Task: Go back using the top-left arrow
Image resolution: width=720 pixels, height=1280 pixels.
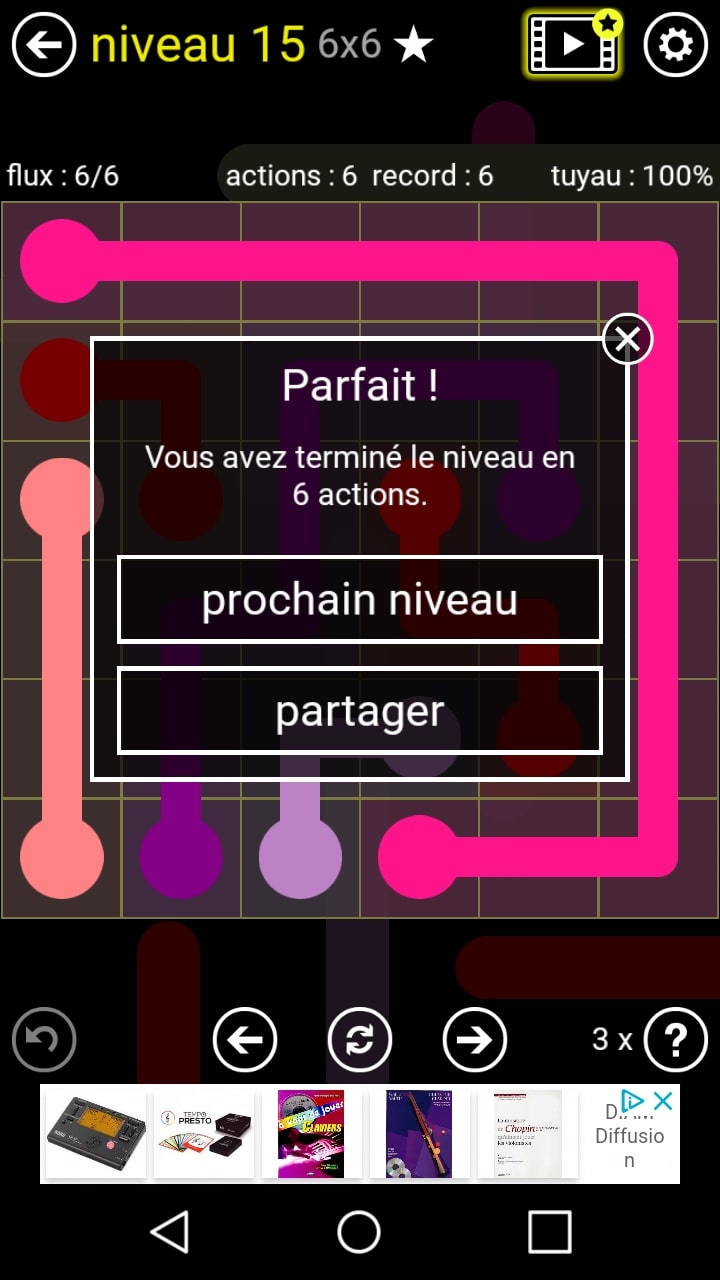Action: tap(44, 45)
